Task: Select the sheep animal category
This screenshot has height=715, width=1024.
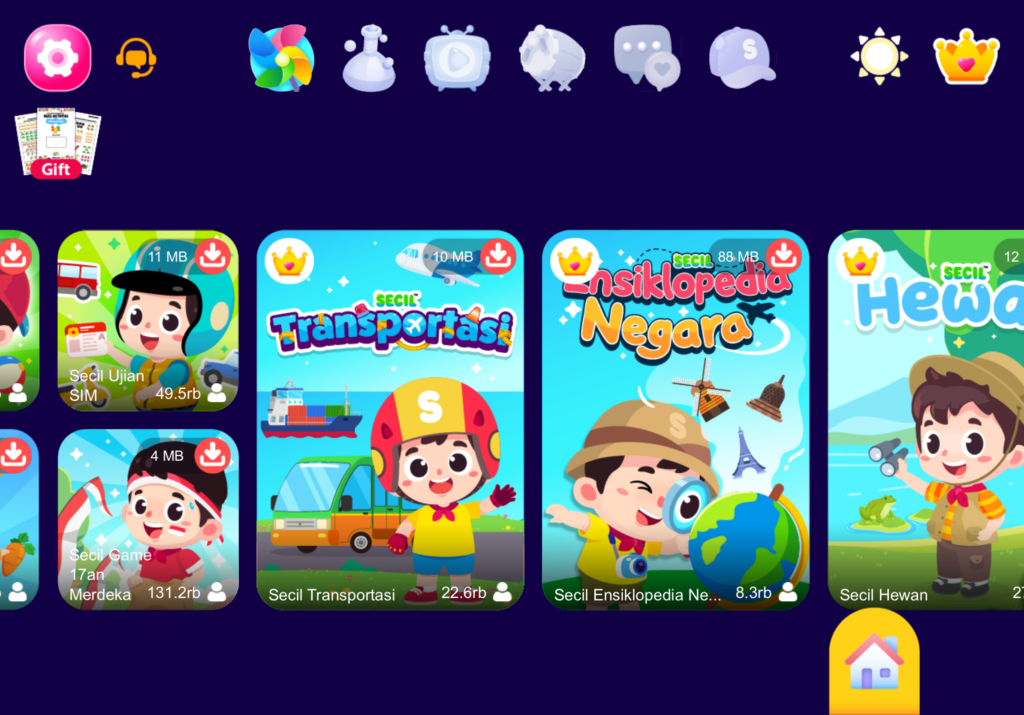Action: 551,58
